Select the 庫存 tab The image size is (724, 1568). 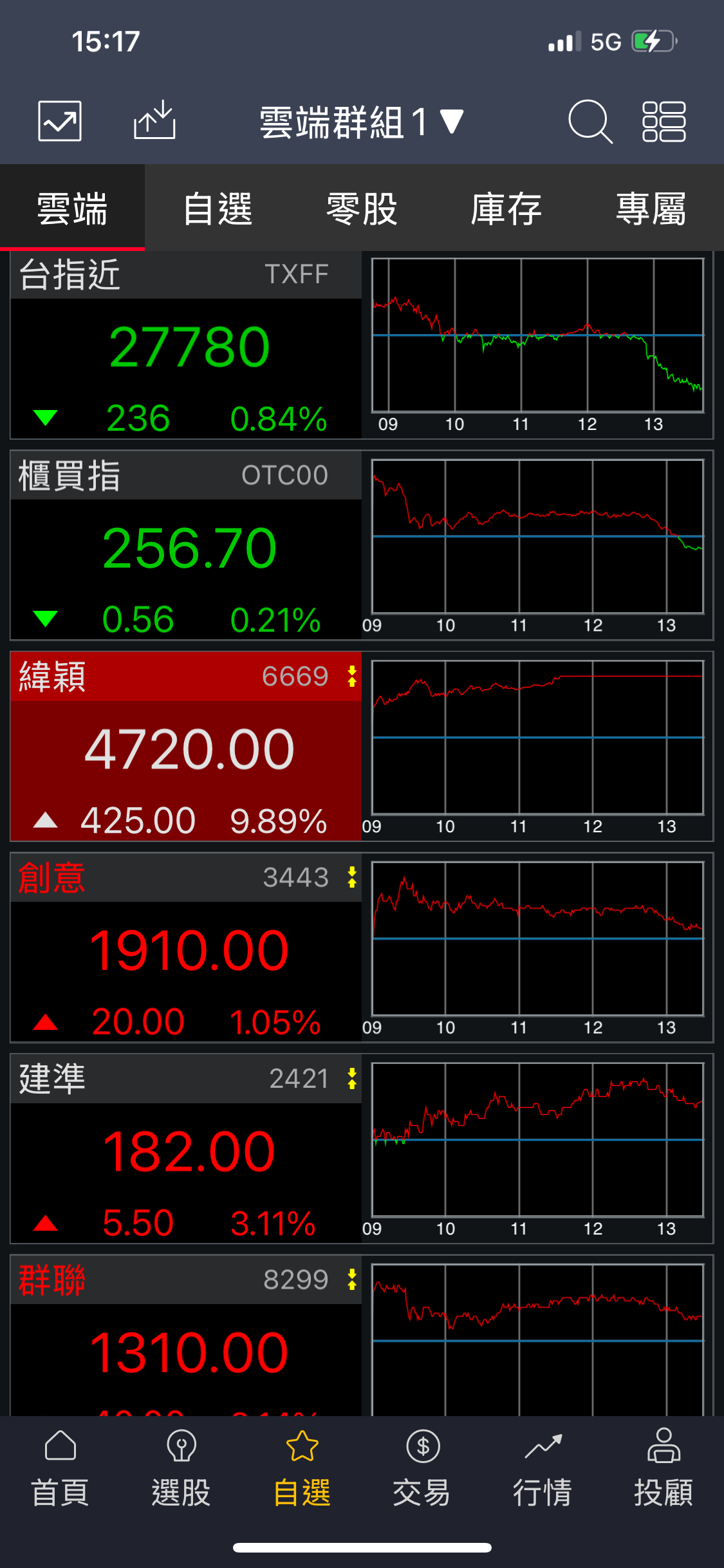click(x=506, y=209)
